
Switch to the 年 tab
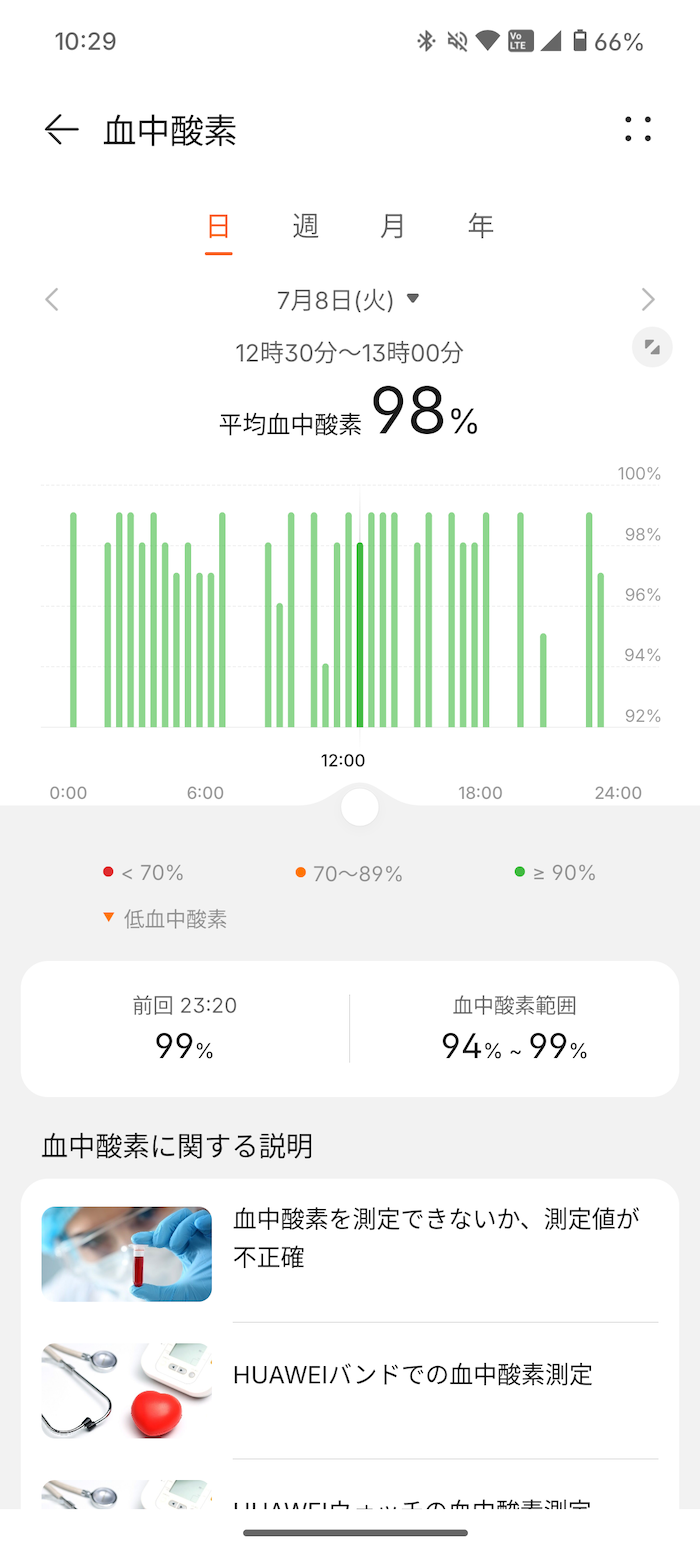481,225
